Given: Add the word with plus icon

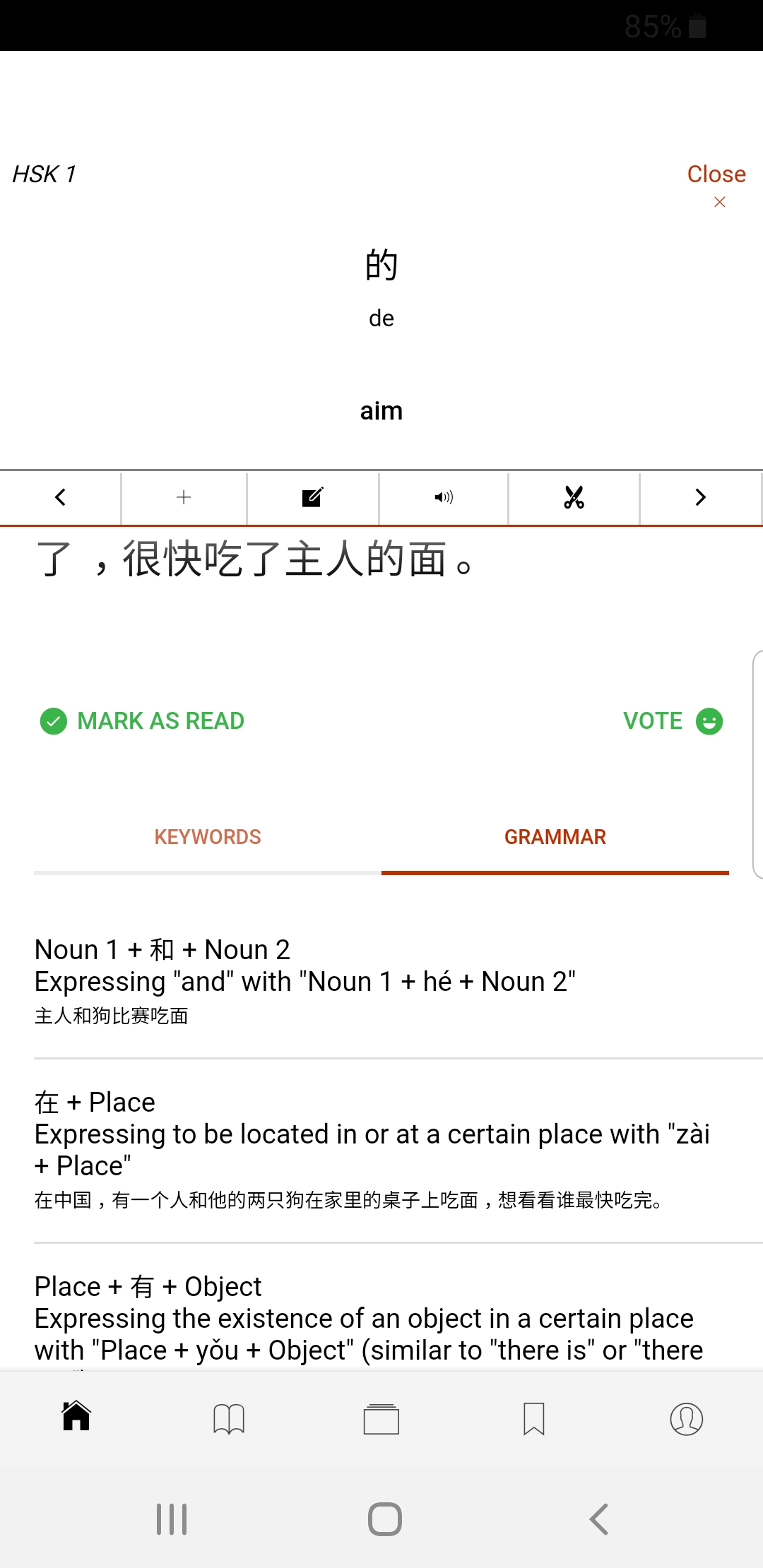Looking at the screenshot, I should click(x=184, y=497).
